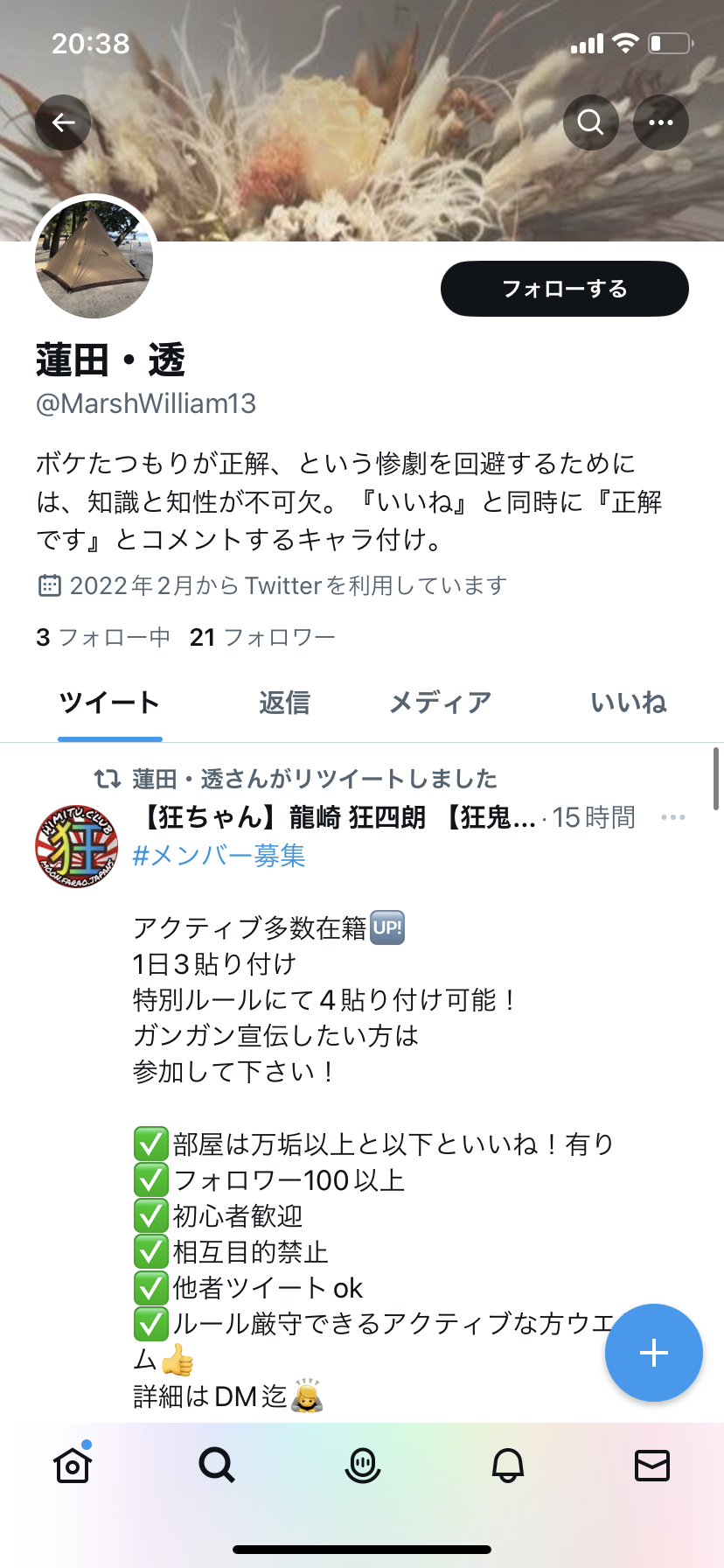Image resolution: width=724 pixels, height=1568 pixels.
Task: Compose a new tweet
Action: pos(654,1353)
